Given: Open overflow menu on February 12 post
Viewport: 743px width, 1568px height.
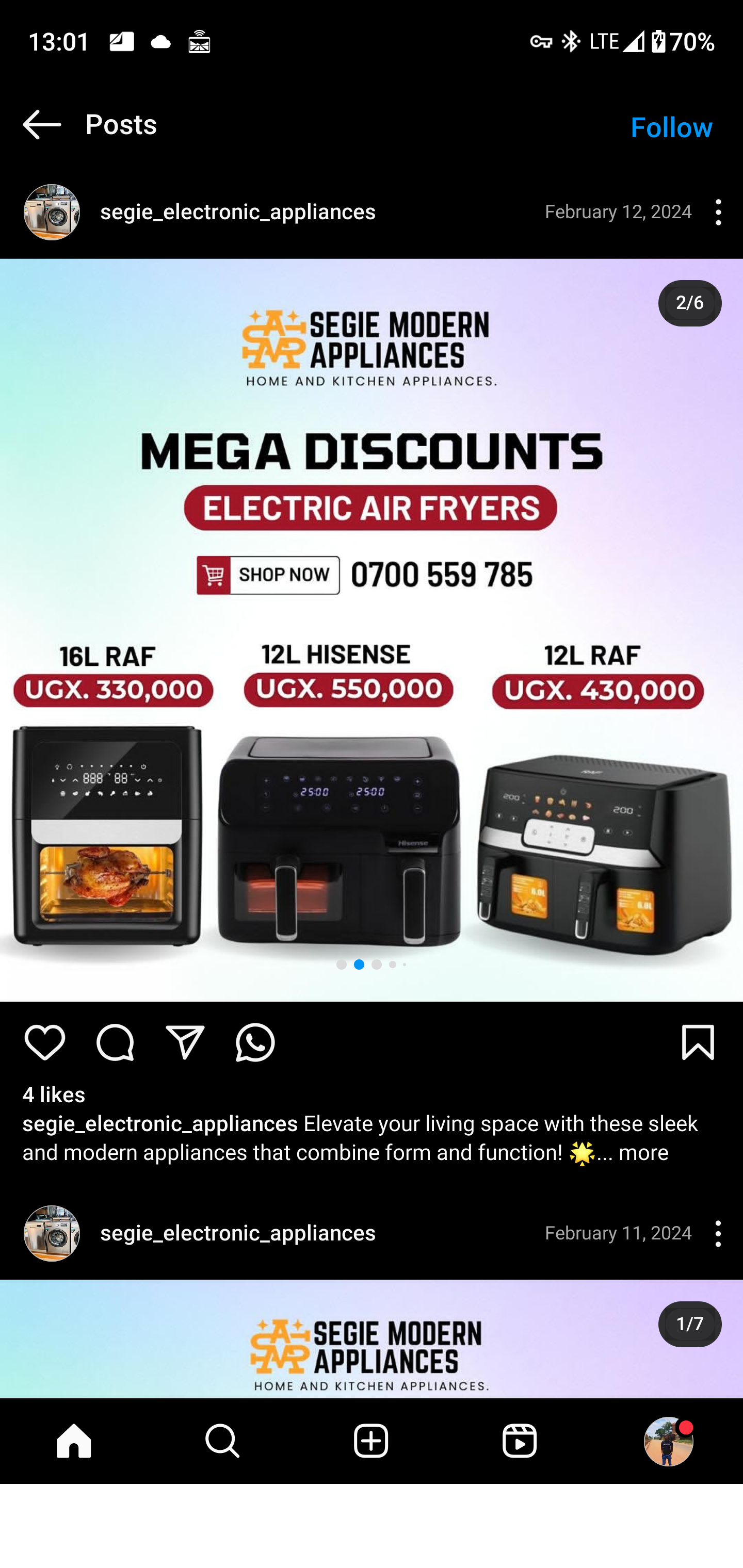Looking at the screenshot, I should pyautogui.click(x=718, y=213).
